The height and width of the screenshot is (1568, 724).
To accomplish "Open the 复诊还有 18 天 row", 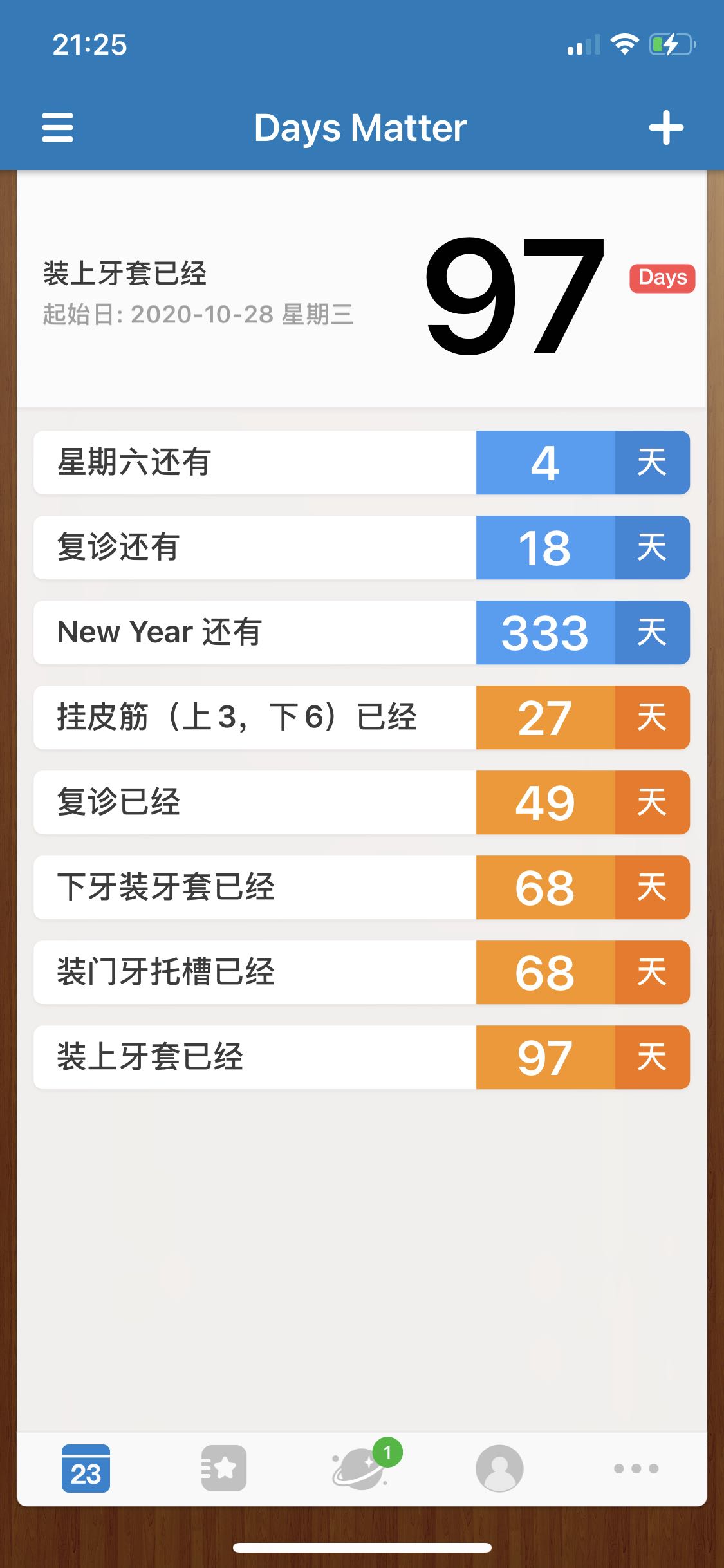I will pos(362,547).
